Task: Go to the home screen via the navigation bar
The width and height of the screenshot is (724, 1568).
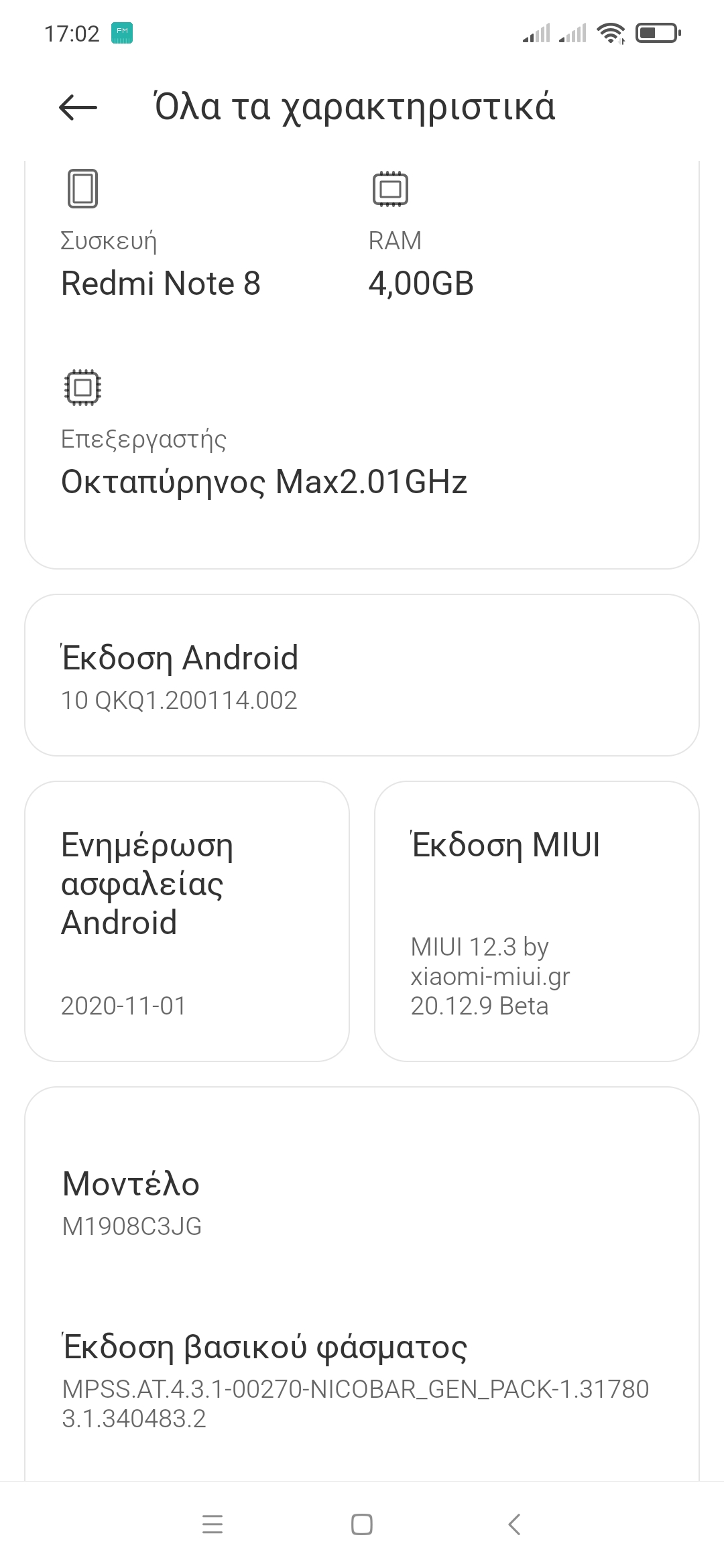Action: tap(362, 1524)
